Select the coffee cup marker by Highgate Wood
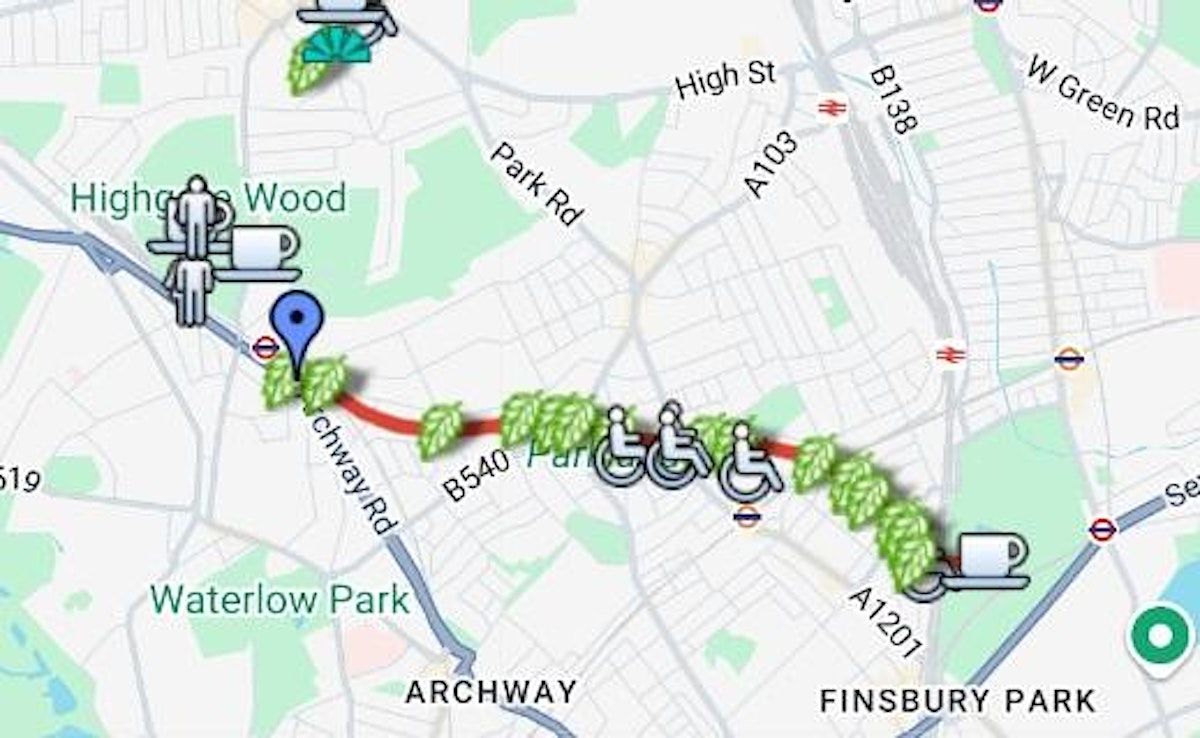 (x=264, y=251)
